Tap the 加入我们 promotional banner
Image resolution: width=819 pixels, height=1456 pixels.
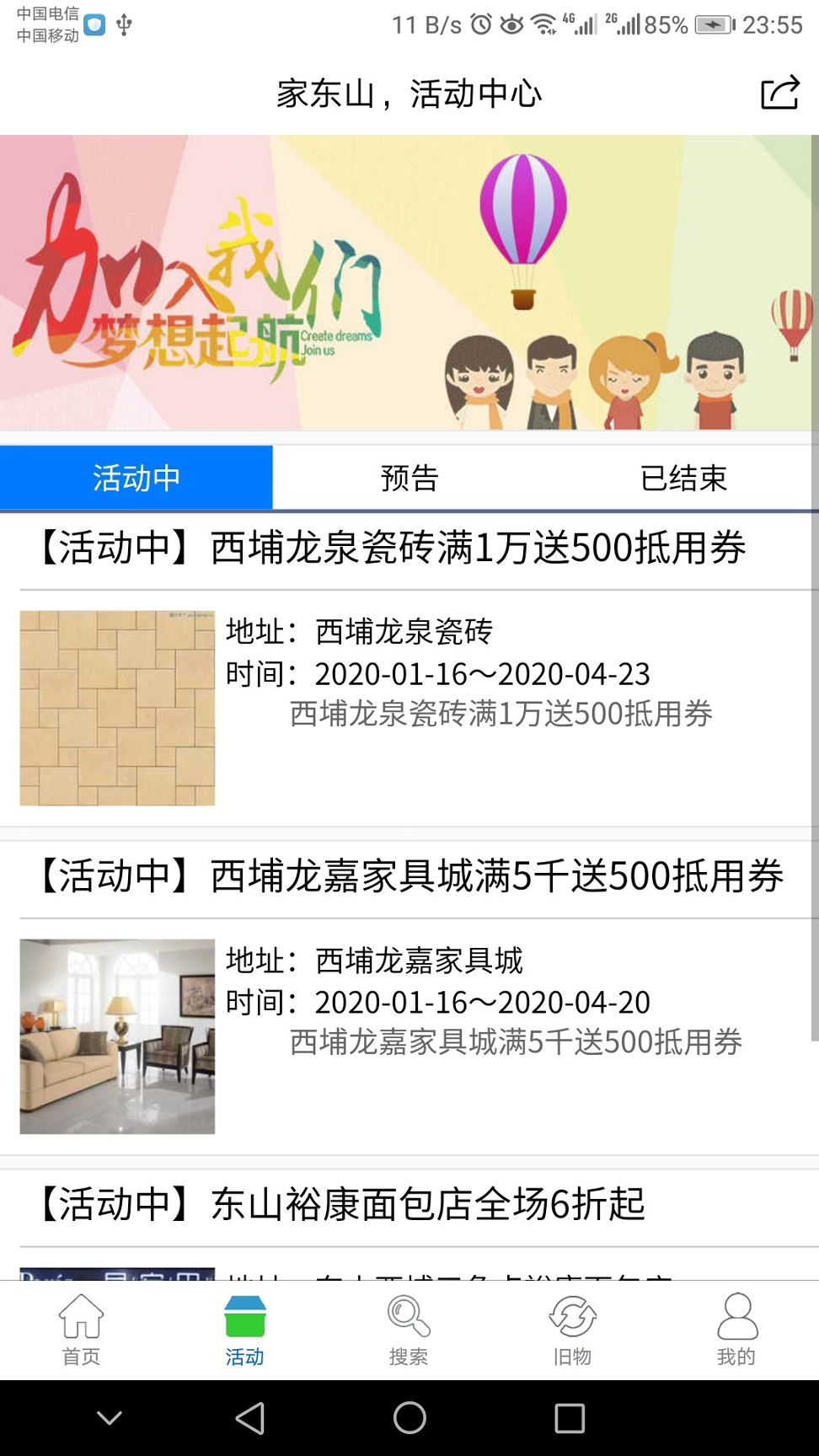(x=409, y=286)
